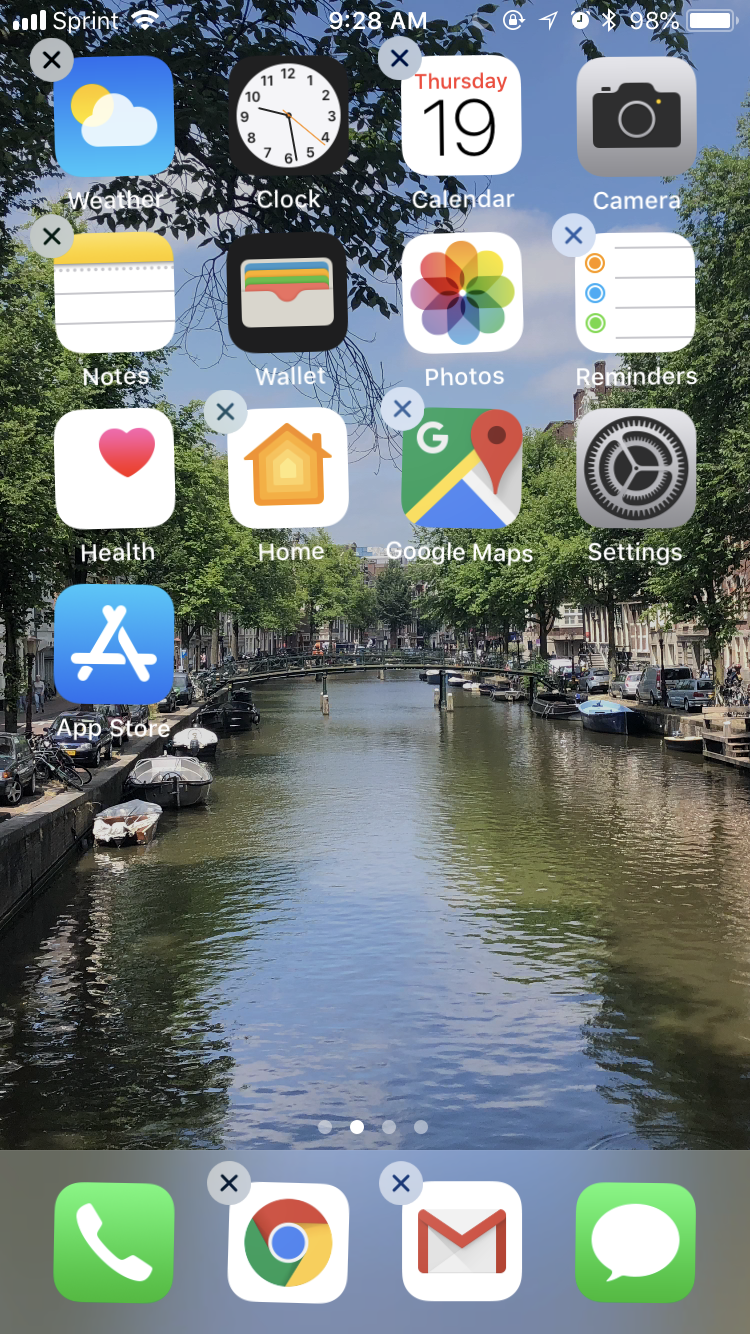Screen dimensions: 750x1334
Task: Launch the Camera app
Action: [x=636, y=116]
